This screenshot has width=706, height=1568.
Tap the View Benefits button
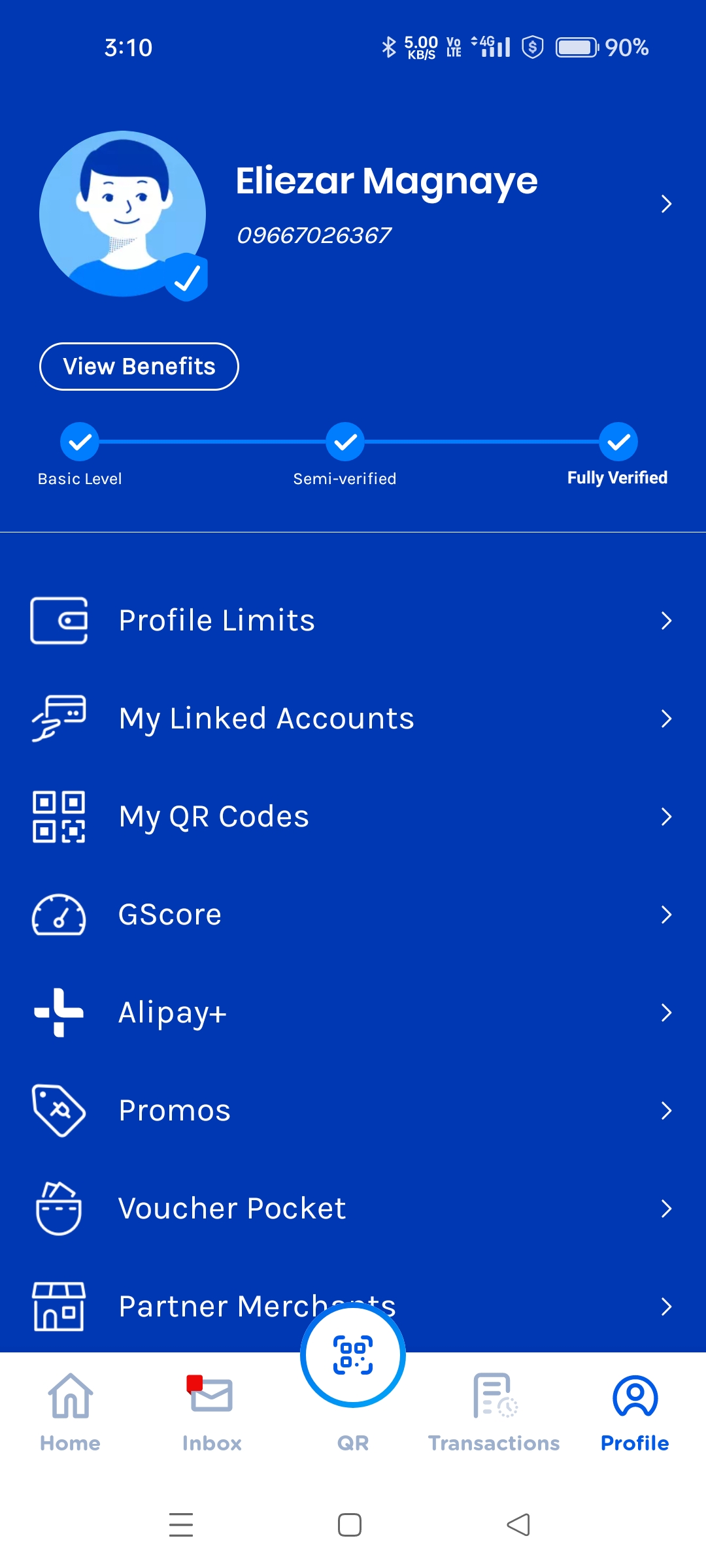[139, 367]
